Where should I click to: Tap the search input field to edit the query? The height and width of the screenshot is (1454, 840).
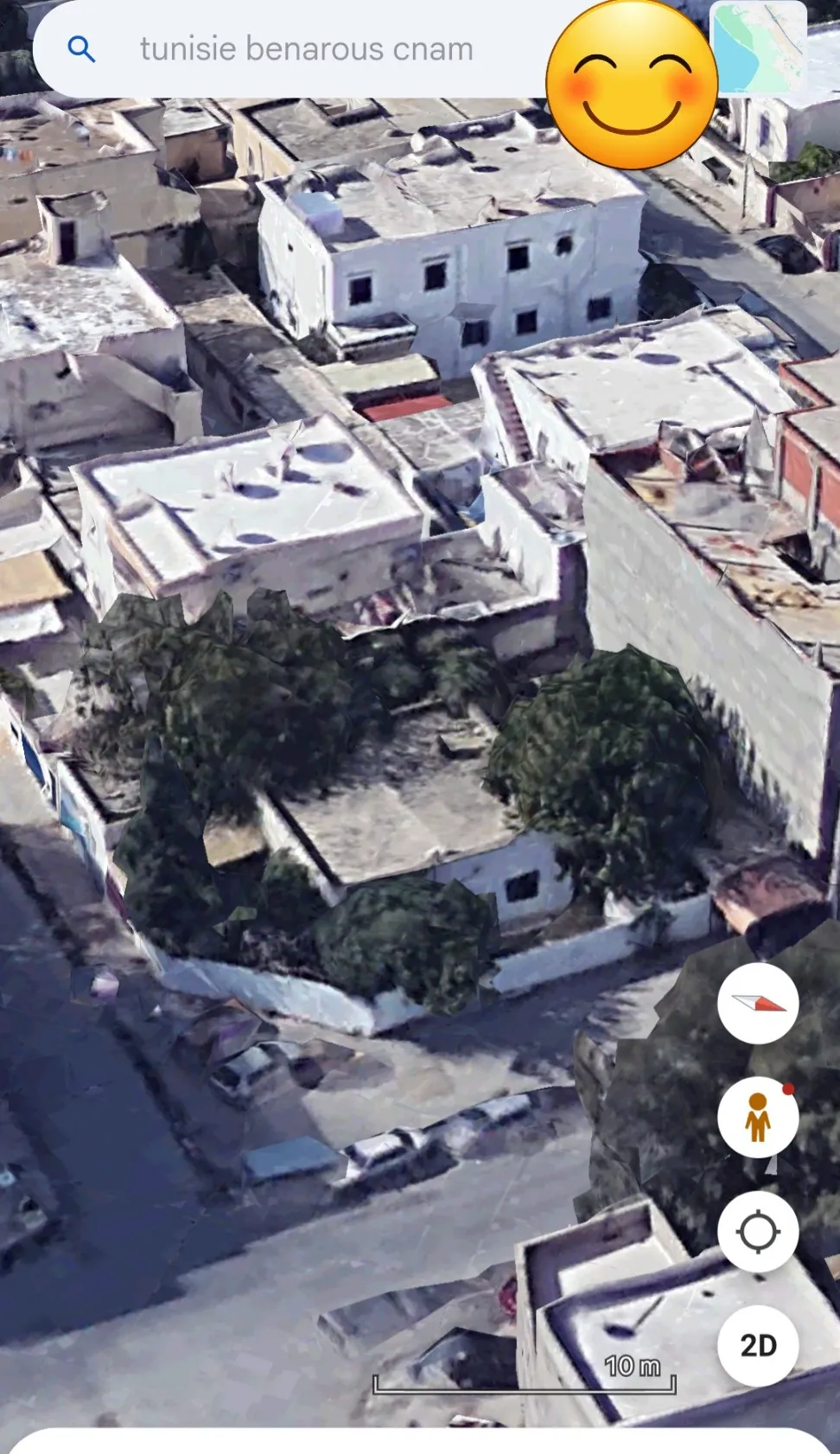(x=306, y=49)
